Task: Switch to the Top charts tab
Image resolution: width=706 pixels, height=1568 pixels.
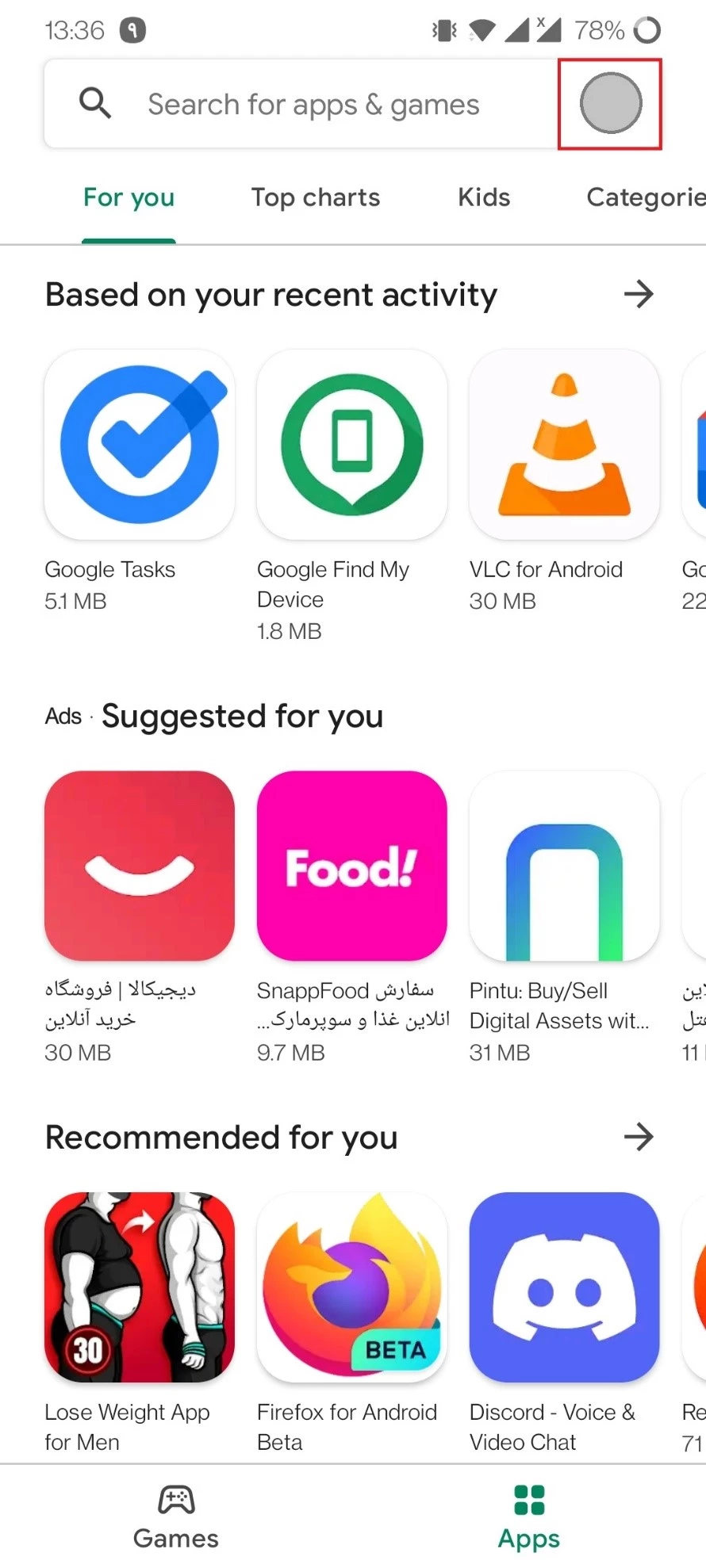Action: tap(316, 197)
